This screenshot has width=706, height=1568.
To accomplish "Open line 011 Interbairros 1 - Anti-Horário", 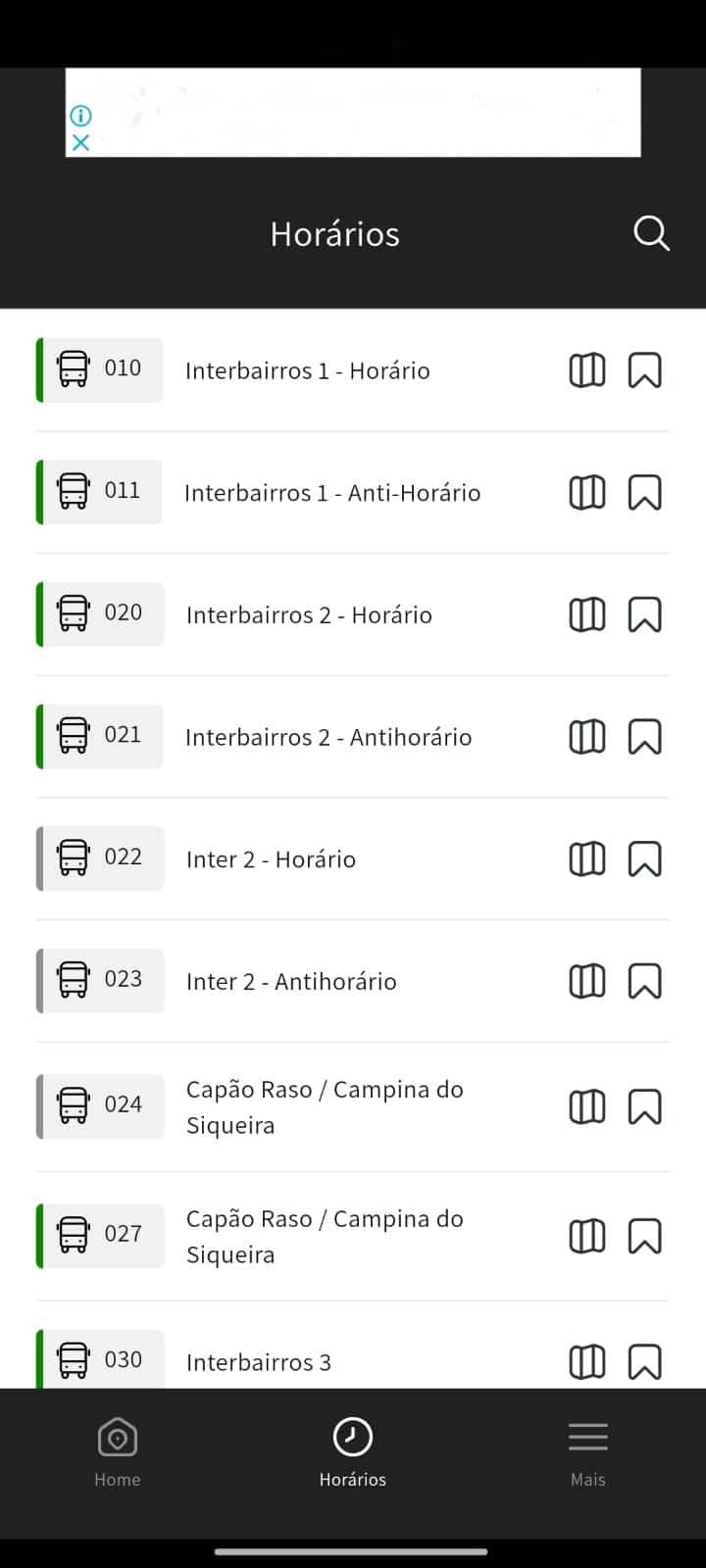I will click(x=353, y=493).
